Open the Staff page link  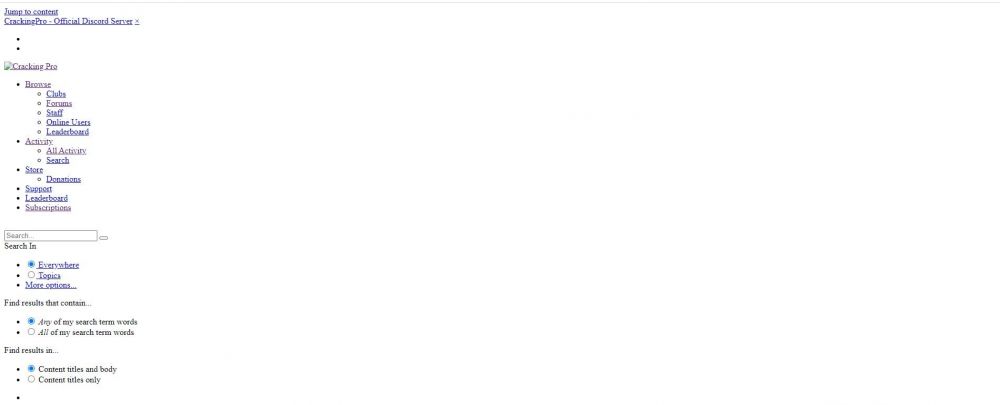click(x=54, y=113)
